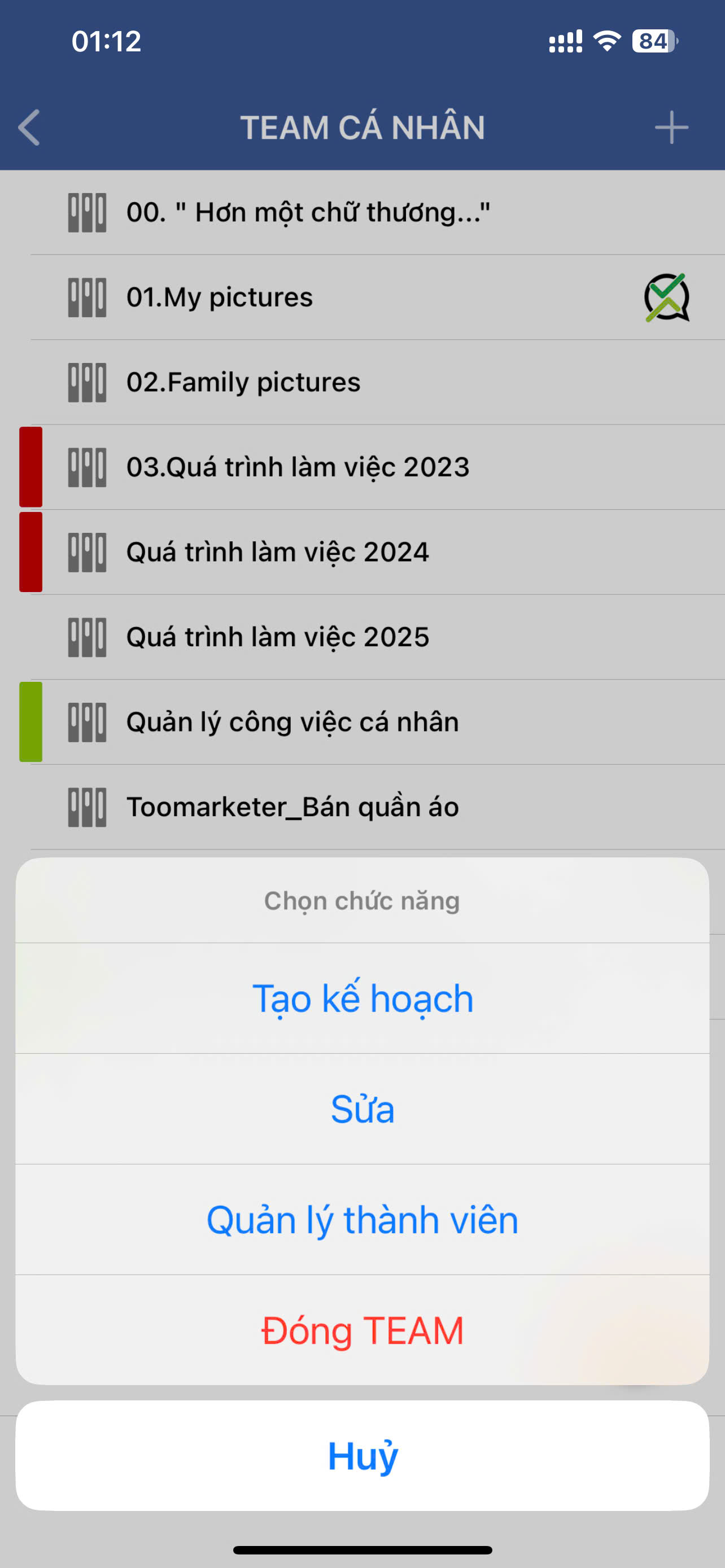The image size is (725, 1568).
Task: Dismiss the sheet with Huỷ
Action: click(362, 1456)
